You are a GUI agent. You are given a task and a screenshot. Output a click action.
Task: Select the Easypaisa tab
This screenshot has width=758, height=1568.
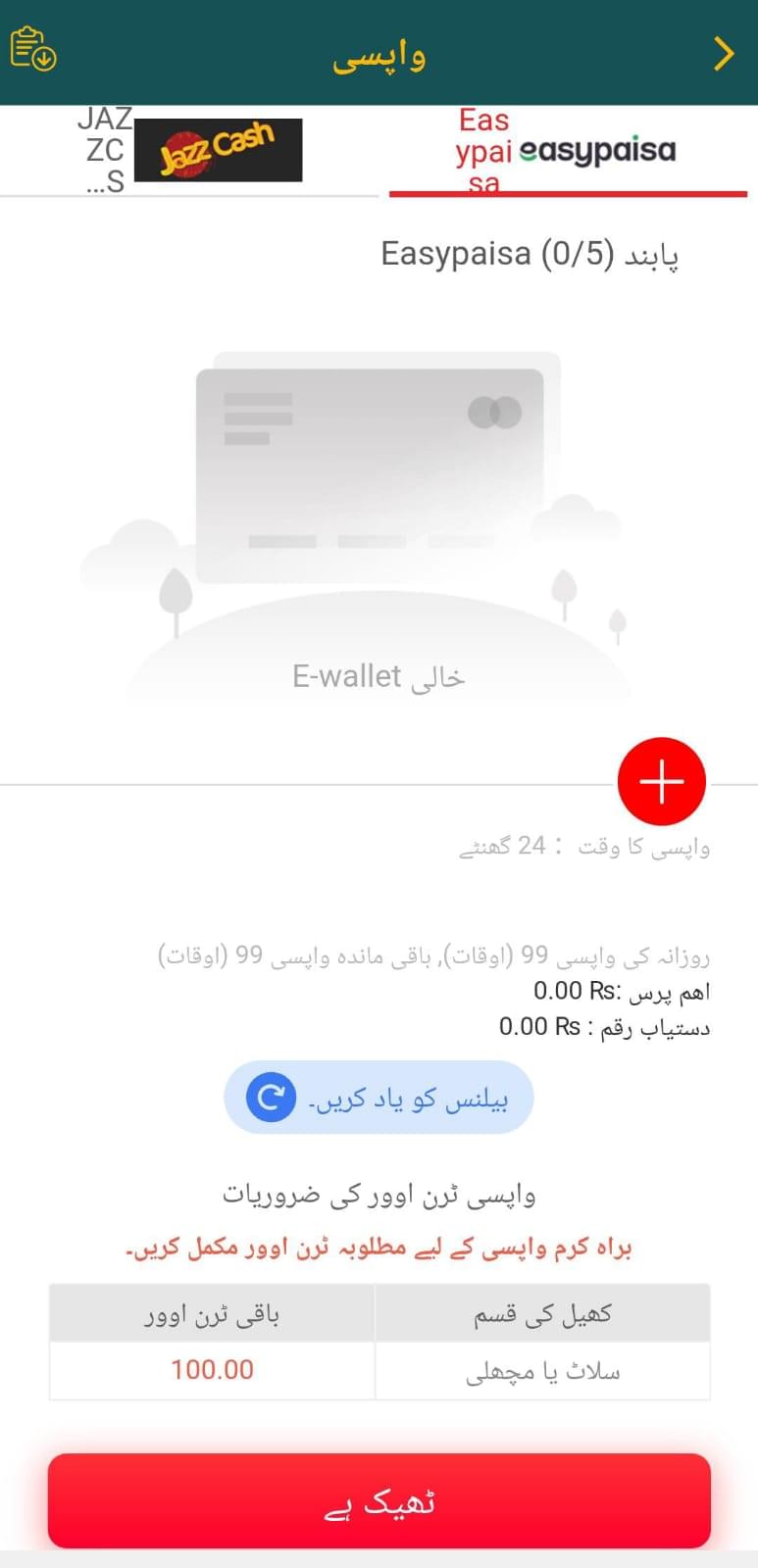click(x=567, y=151)
